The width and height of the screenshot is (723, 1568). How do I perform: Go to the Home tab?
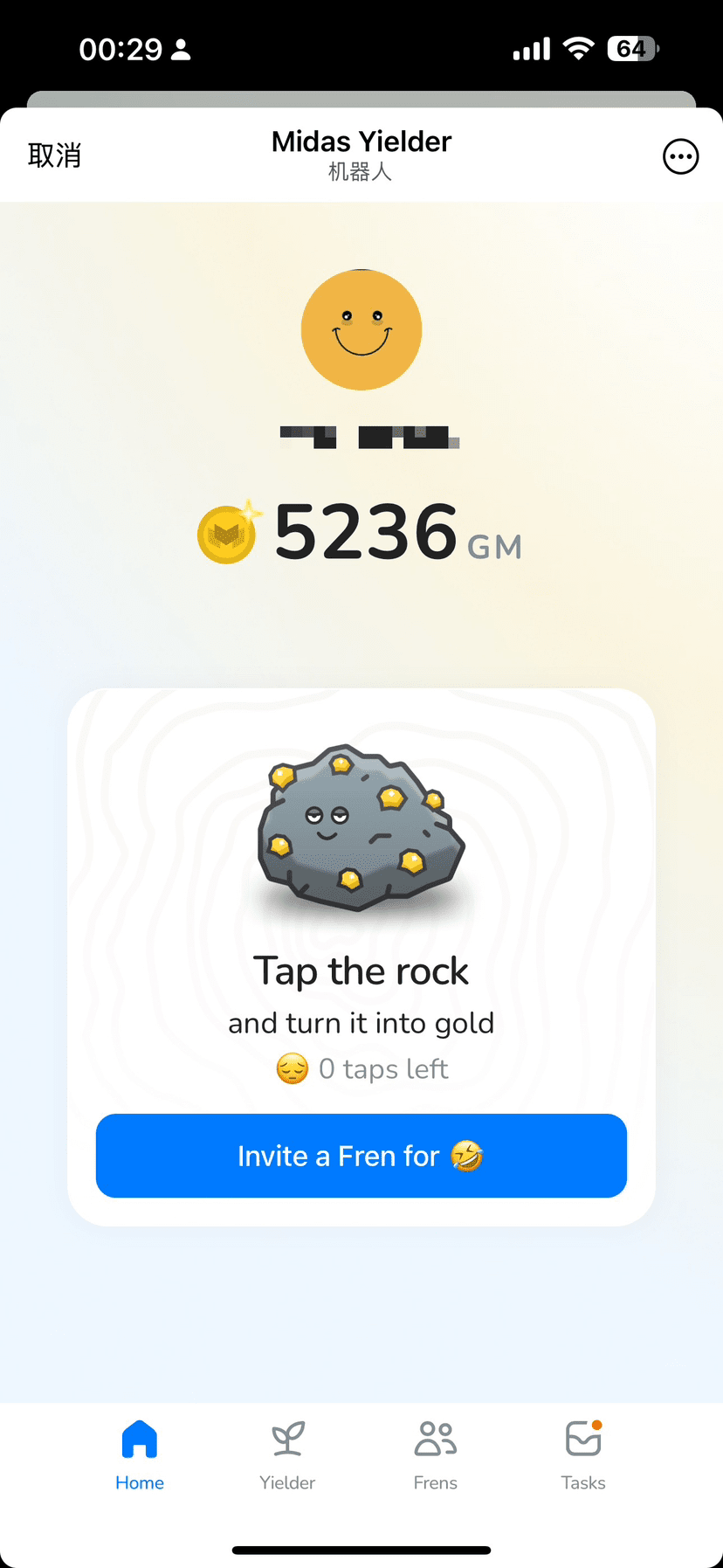[140, 1456]
